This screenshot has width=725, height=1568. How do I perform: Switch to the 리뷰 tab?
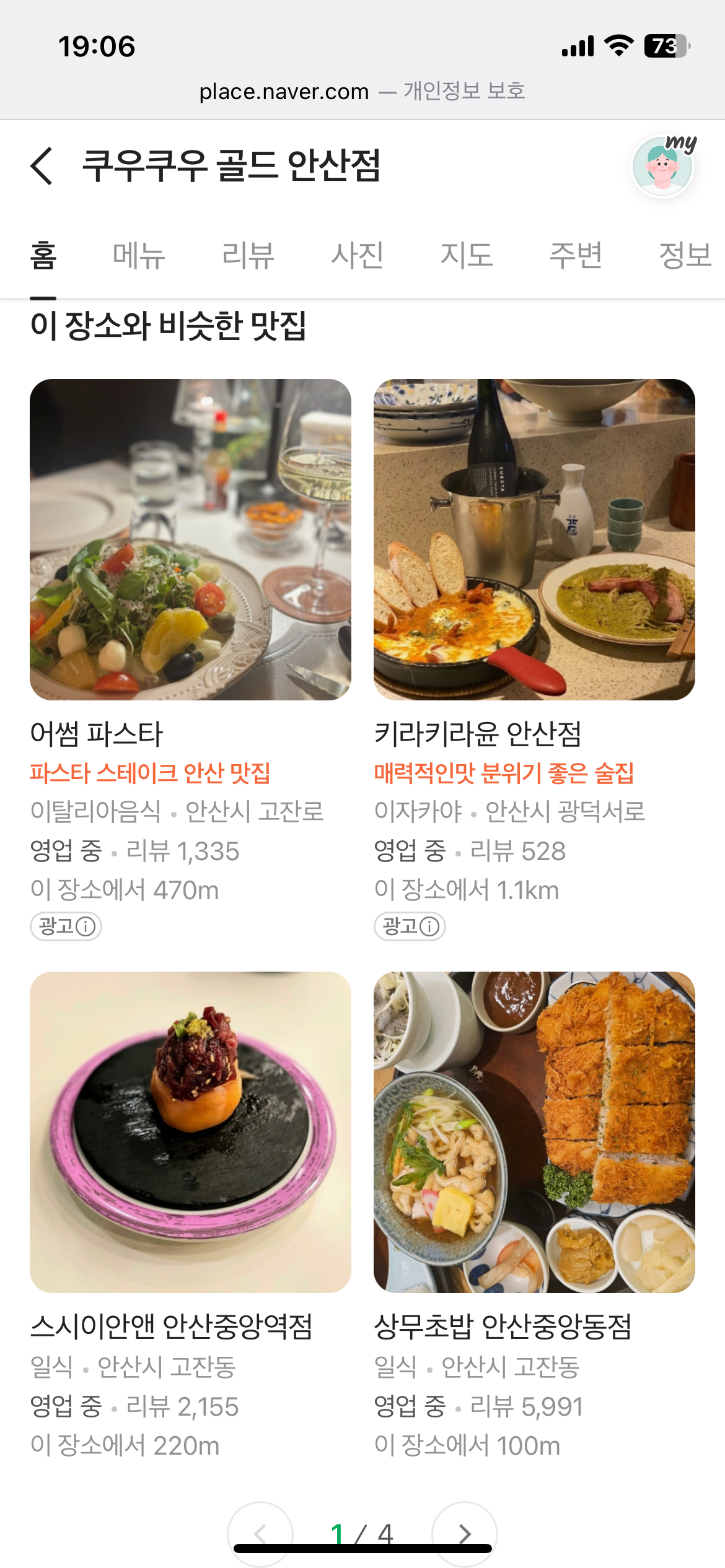(x=248, y=256)
